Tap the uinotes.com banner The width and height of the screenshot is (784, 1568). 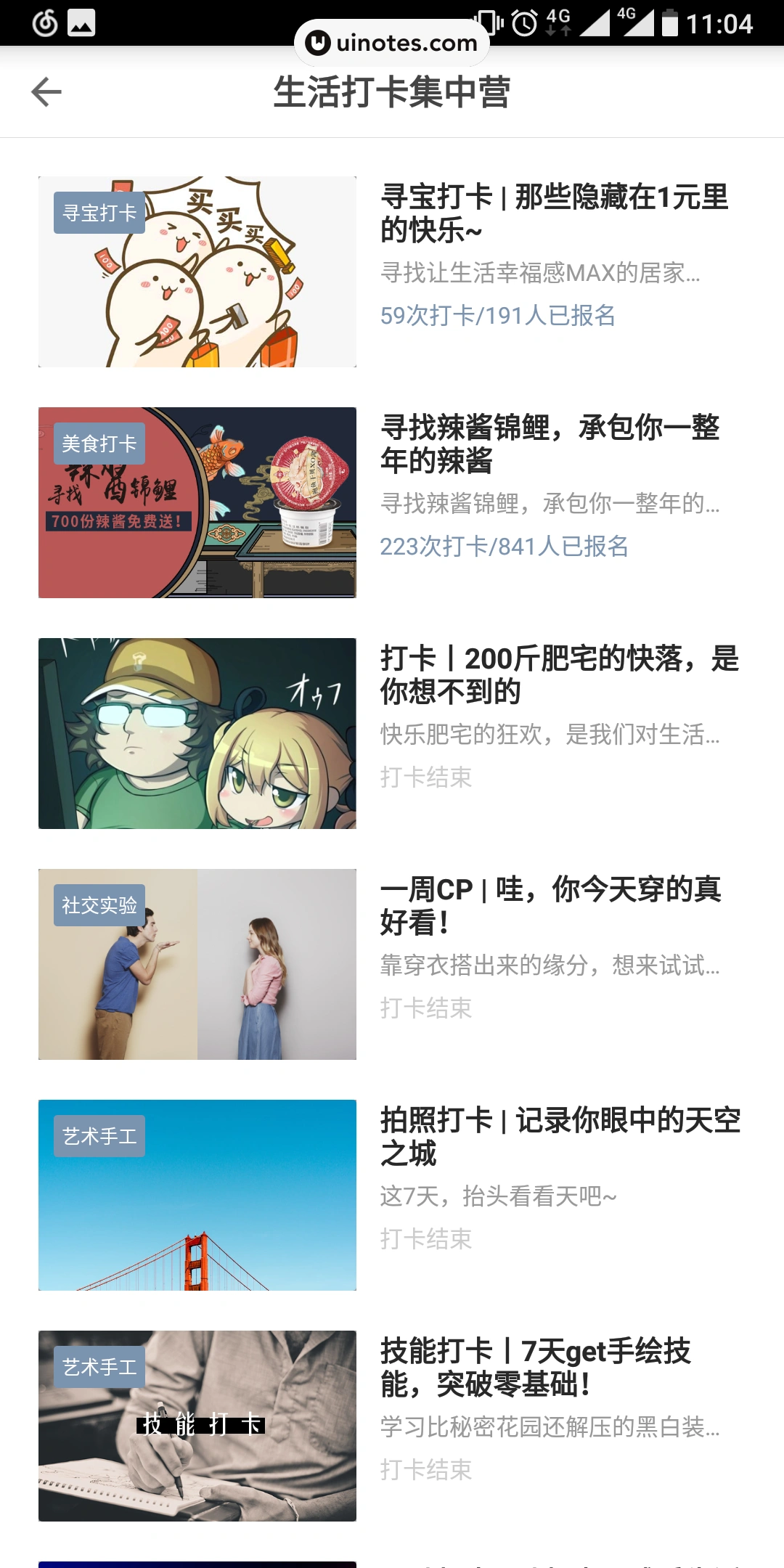click(391, 42)
